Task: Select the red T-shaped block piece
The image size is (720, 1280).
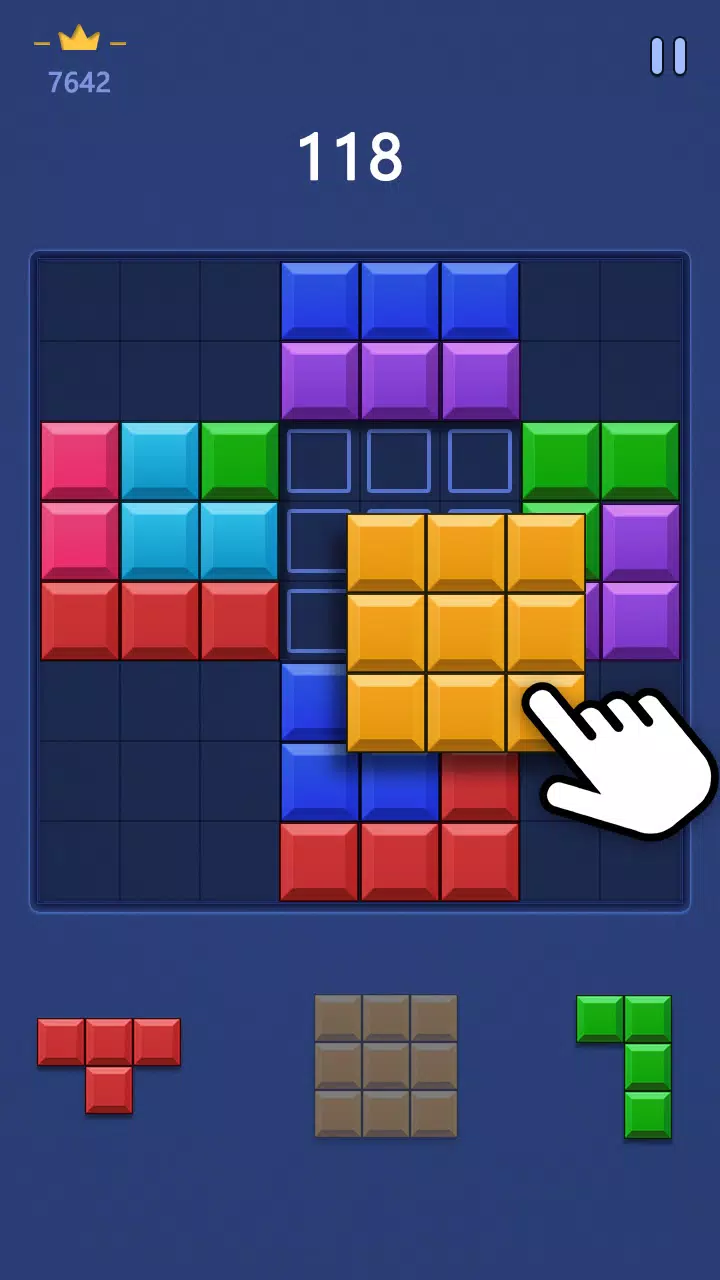Action: [x=109, y=1045]
